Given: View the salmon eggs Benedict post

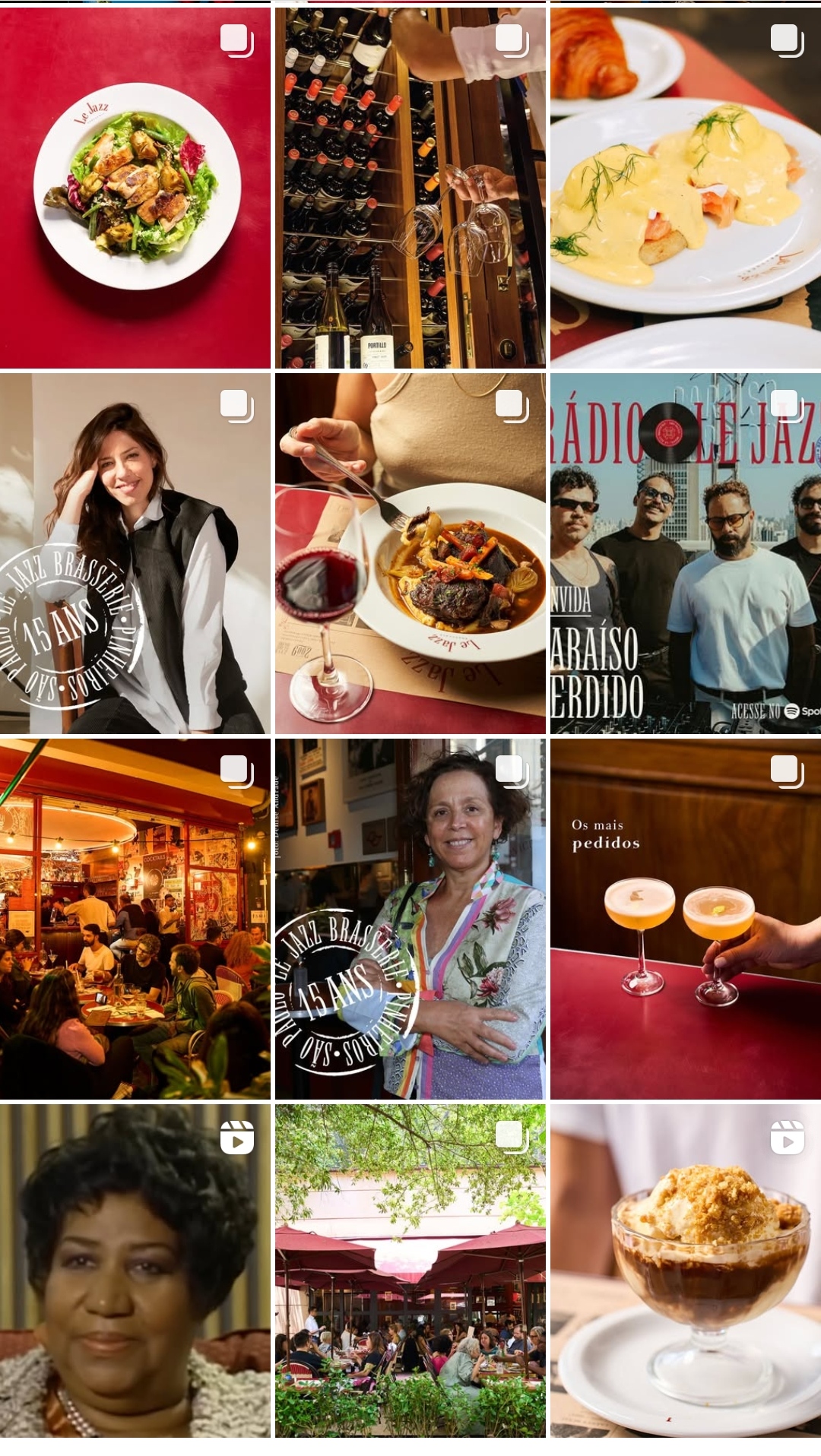Looking at the screenshot, I should coord(685,188).
